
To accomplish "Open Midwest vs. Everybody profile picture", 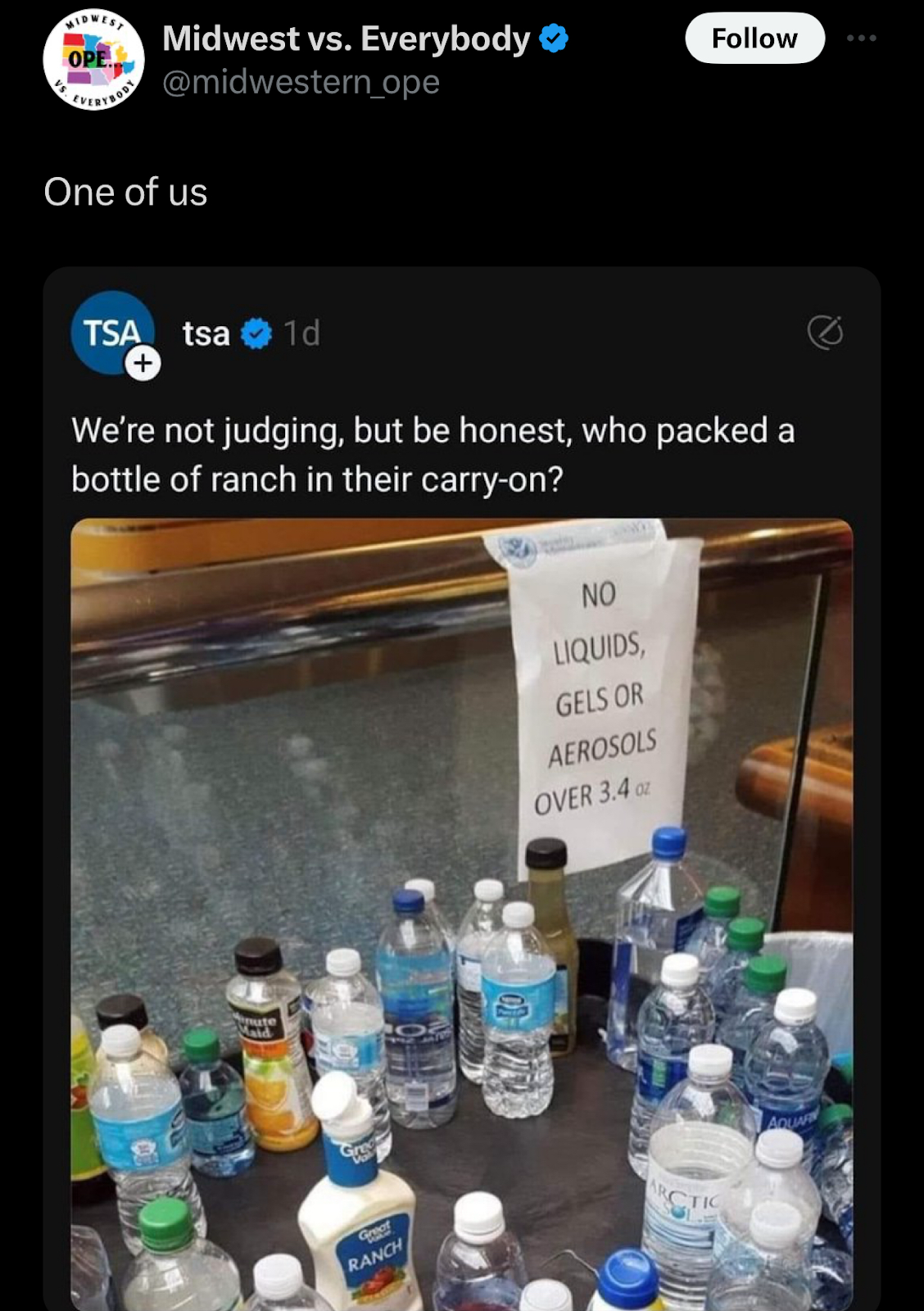I will (x=93, y=60).
